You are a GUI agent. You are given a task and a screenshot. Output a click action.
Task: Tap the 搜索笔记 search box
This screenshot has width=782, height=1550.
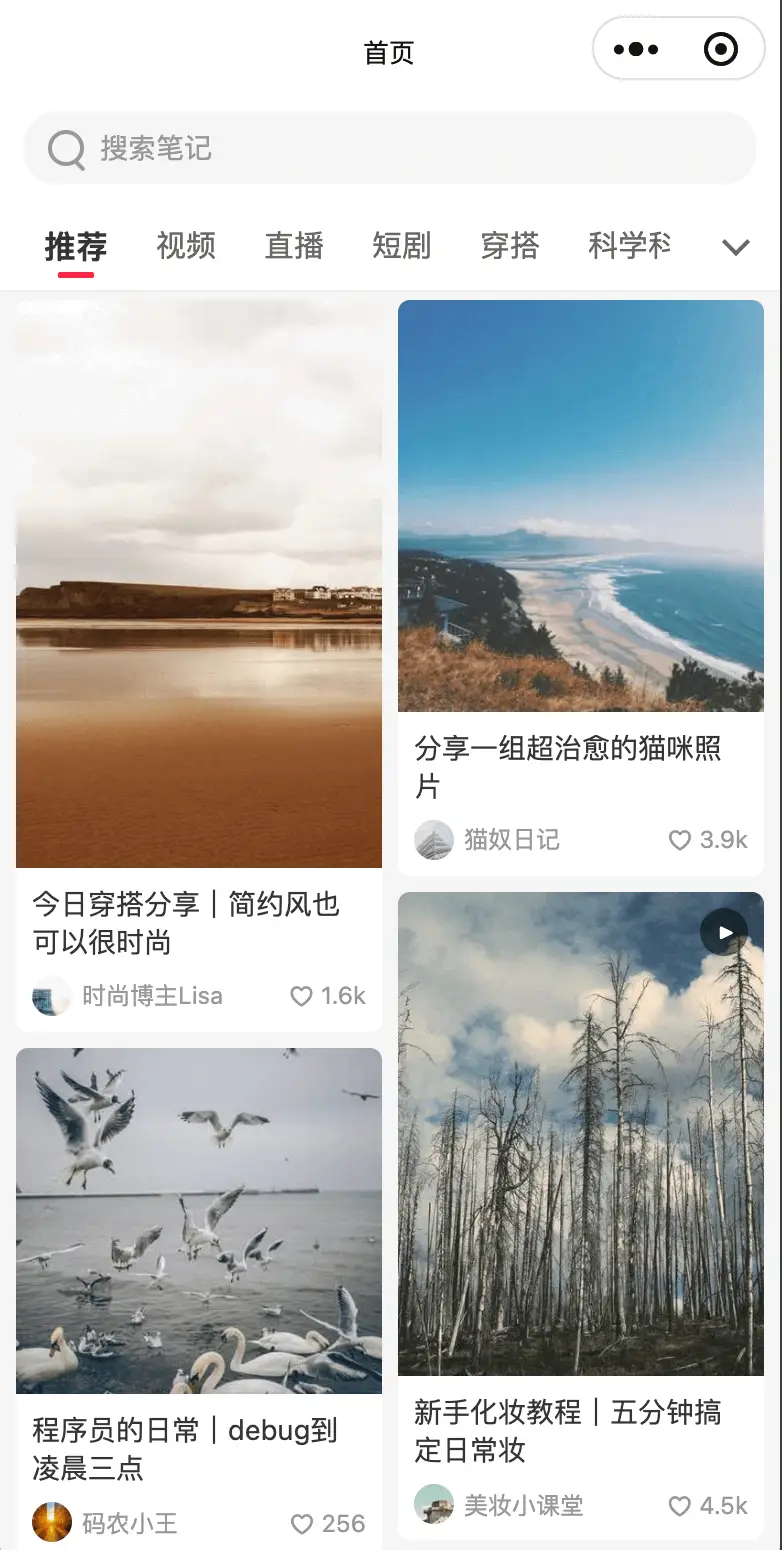390,149
